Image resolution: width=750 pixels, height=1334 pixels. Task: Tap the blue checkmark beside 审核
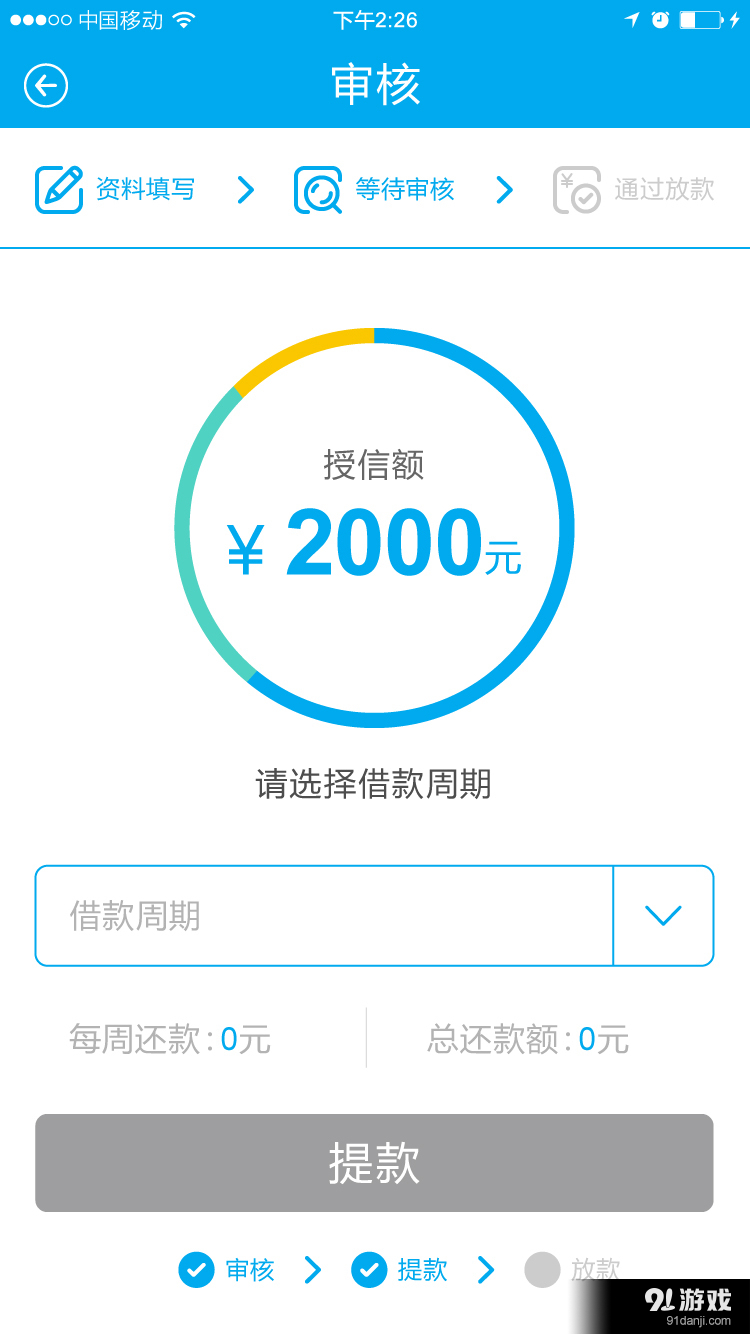[x=196, y=1270]
